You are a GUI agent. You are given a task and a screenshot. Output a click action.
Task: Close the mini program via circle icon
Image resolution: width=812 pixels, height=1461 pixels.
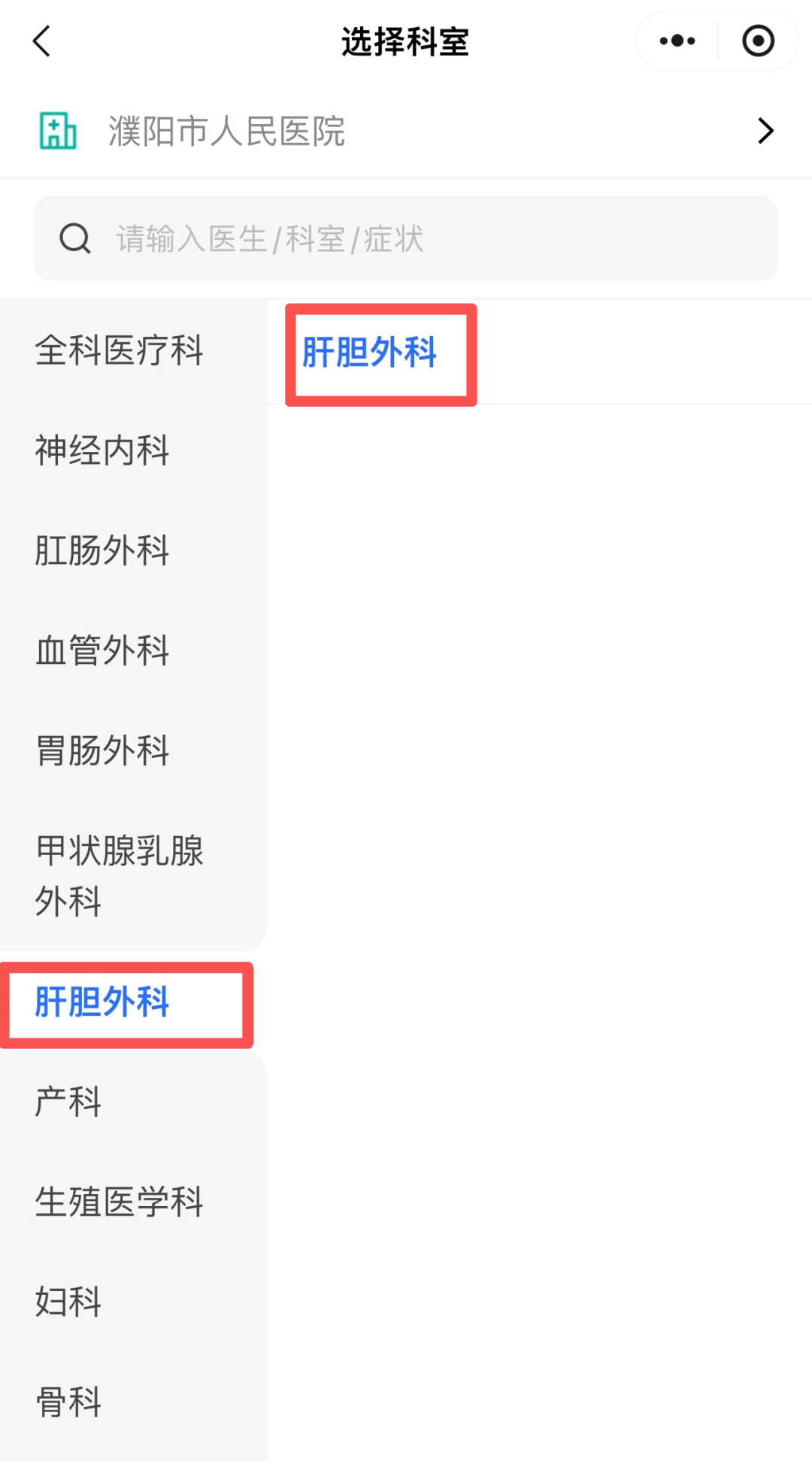point(758,41)
